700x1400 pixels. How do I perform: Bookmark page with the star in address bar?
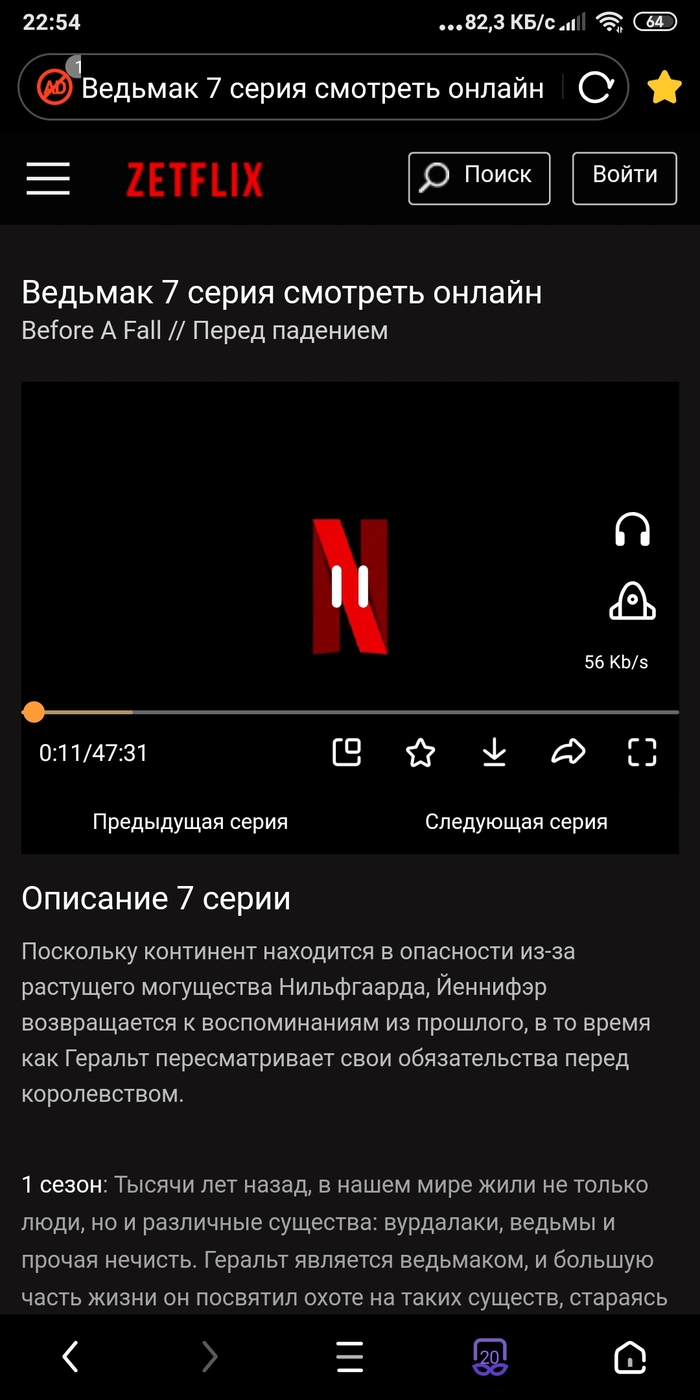(663, 88)
